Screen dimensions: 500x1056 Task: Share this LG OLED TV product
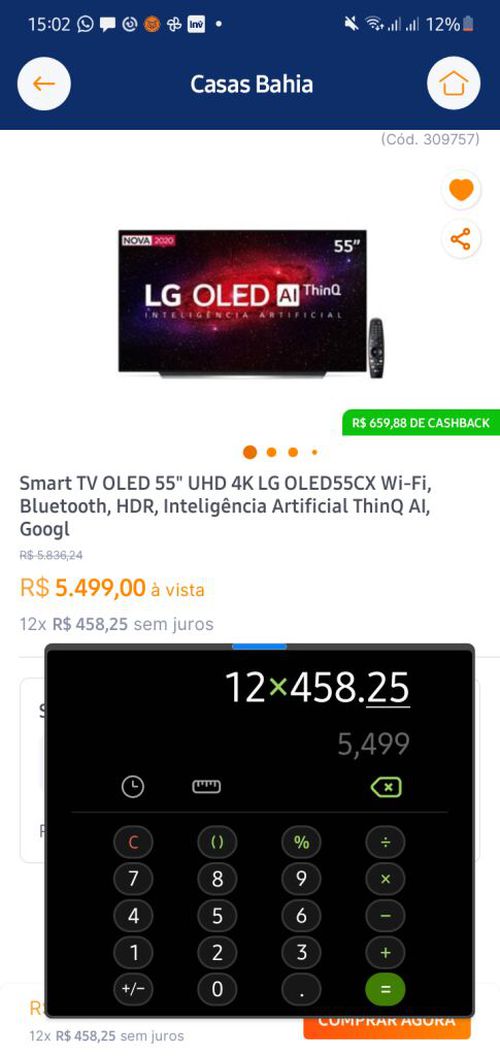(462, 239)
